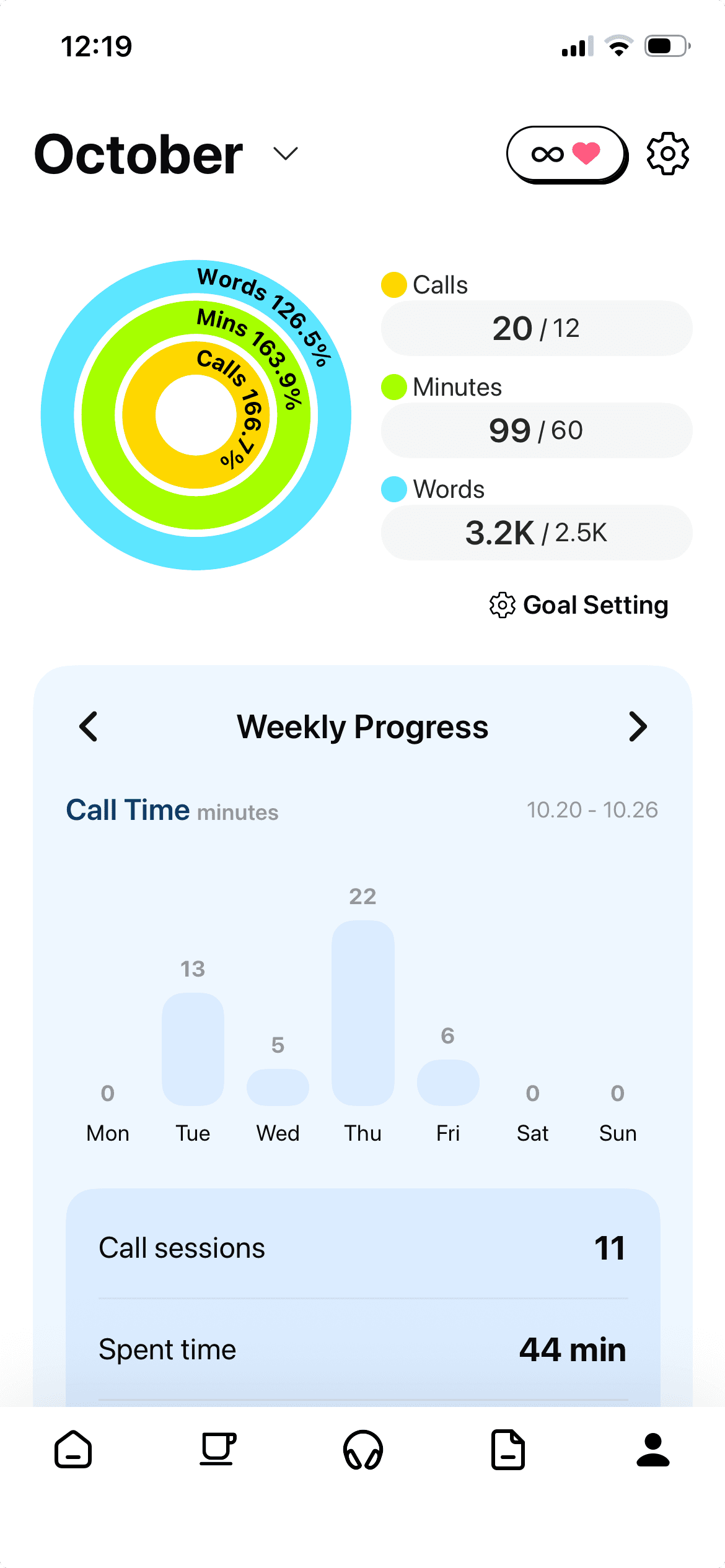The height and width of the screenshot is (1568, 725).
Task: Switch to the headphones tab
Action: pos(363,1450)
